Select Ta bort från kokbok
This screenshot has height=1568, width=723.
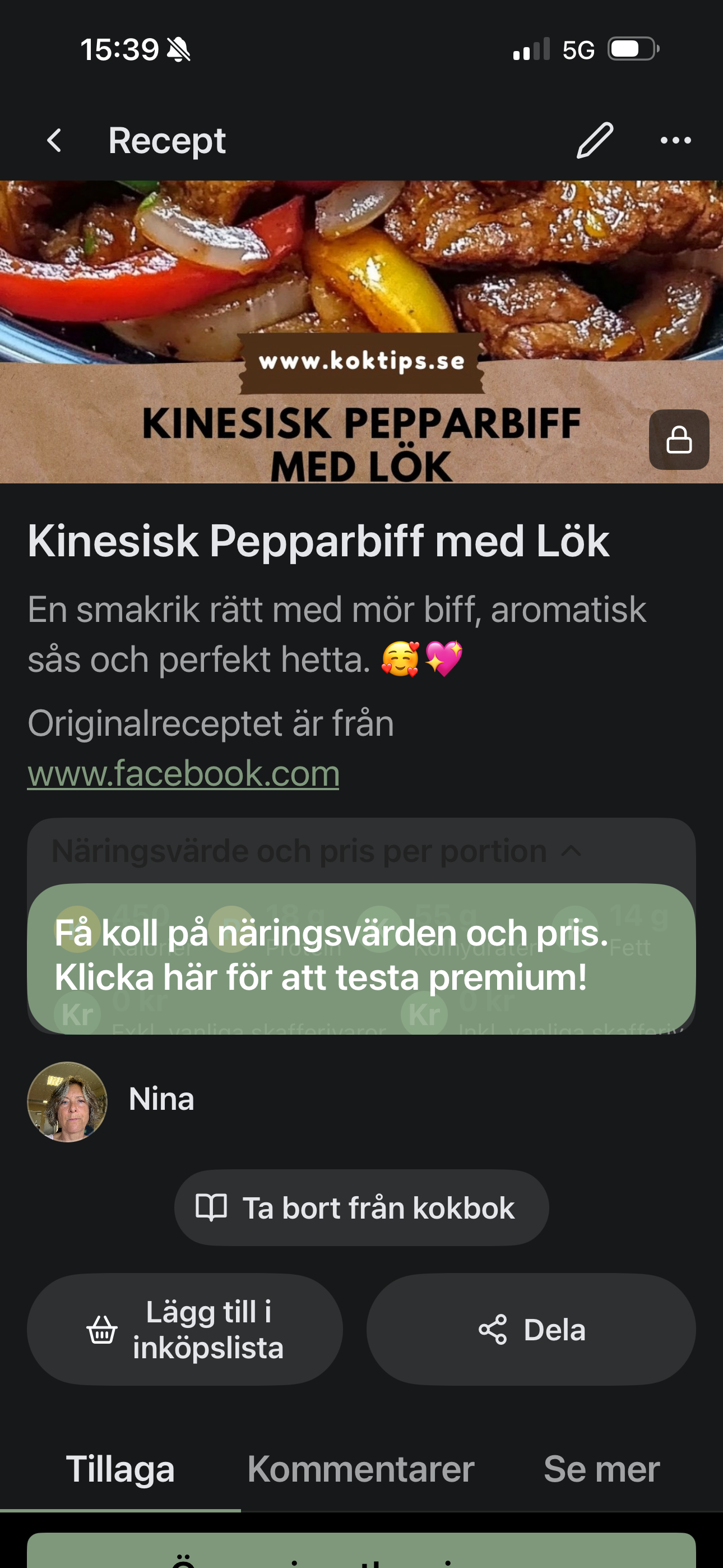click(361, 1207)
